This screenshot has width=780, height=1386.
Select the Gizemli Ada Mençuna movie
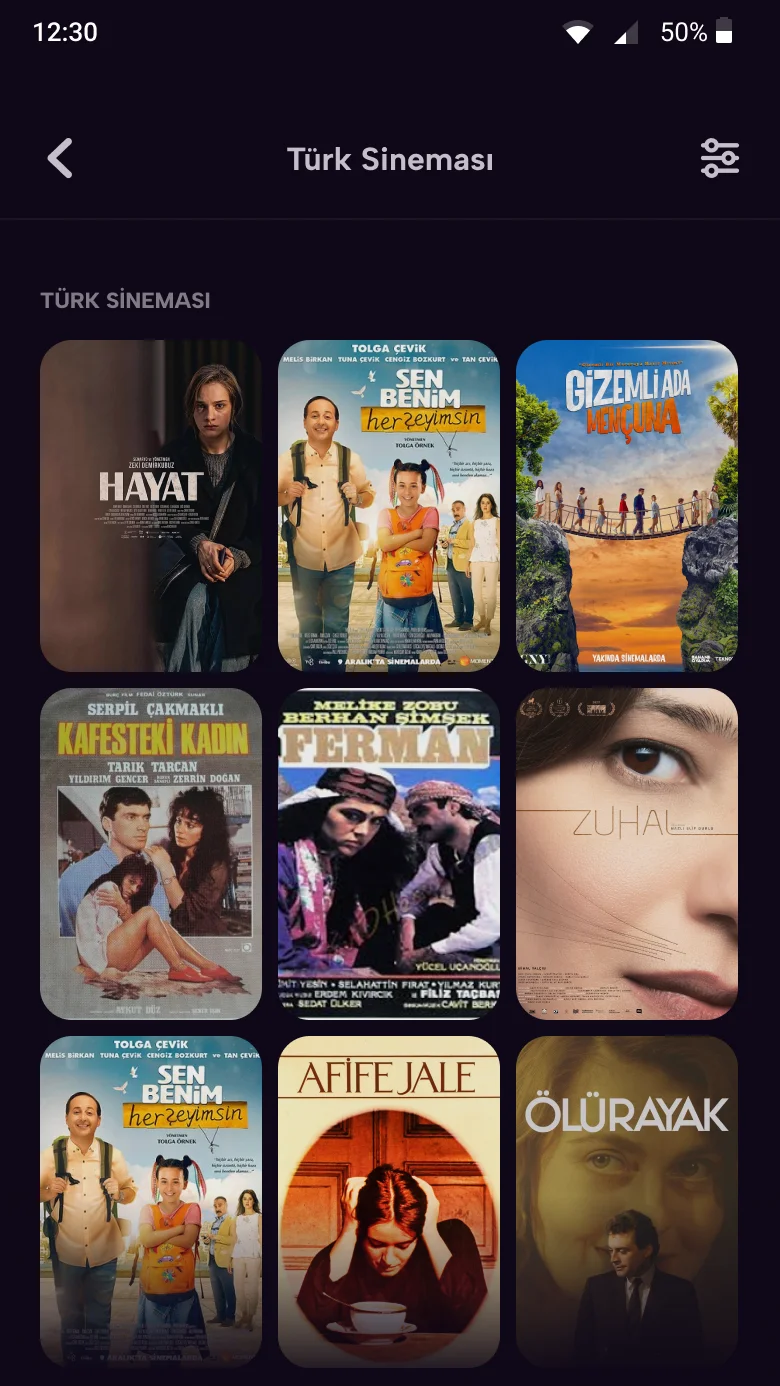627,506
